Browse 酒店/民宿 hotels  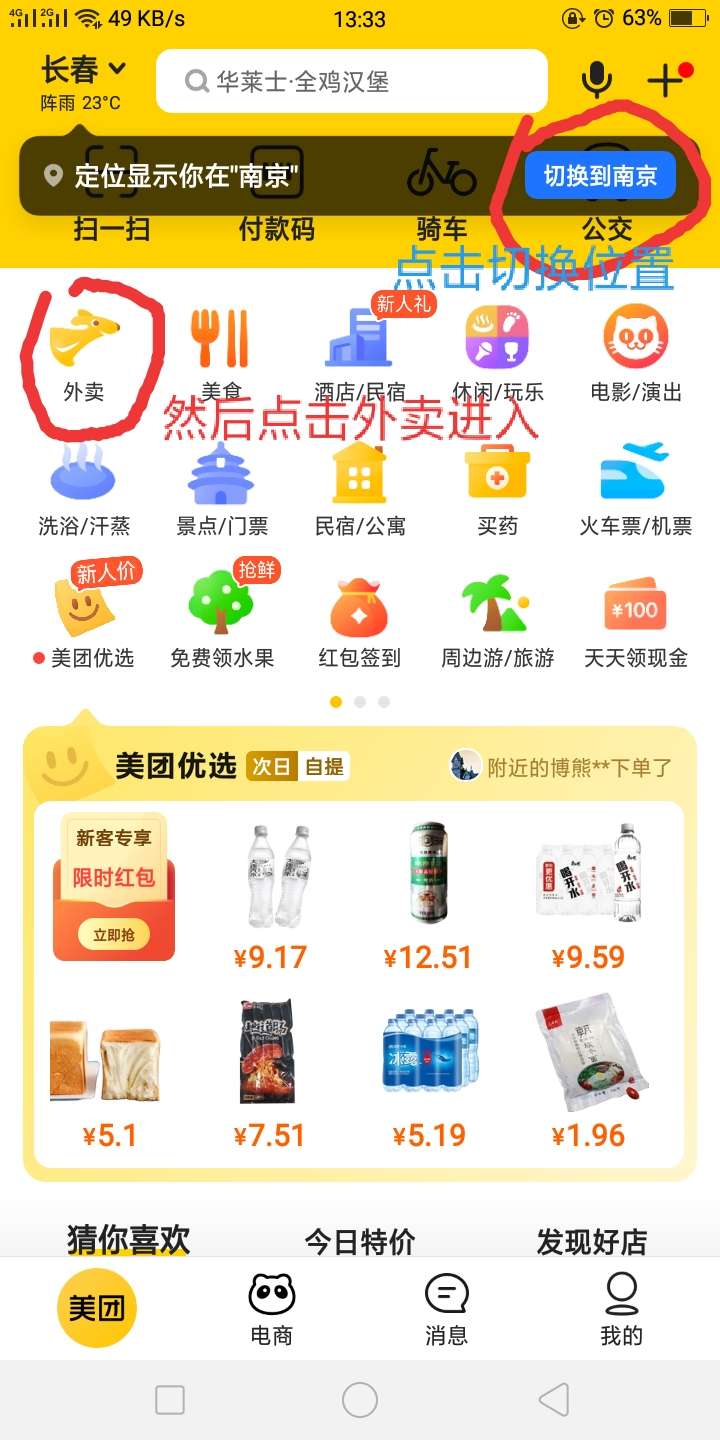(359, 350)
